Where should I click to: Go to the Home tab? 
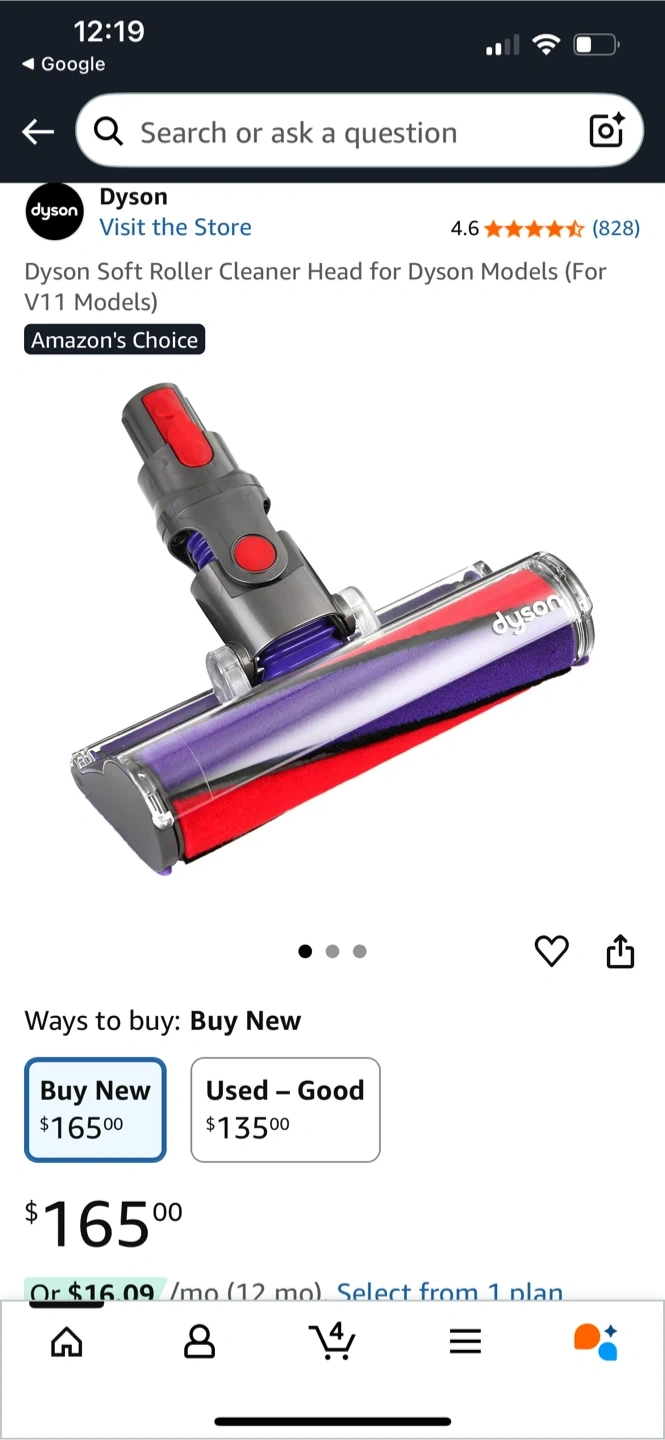click(x=67, y=1341)
